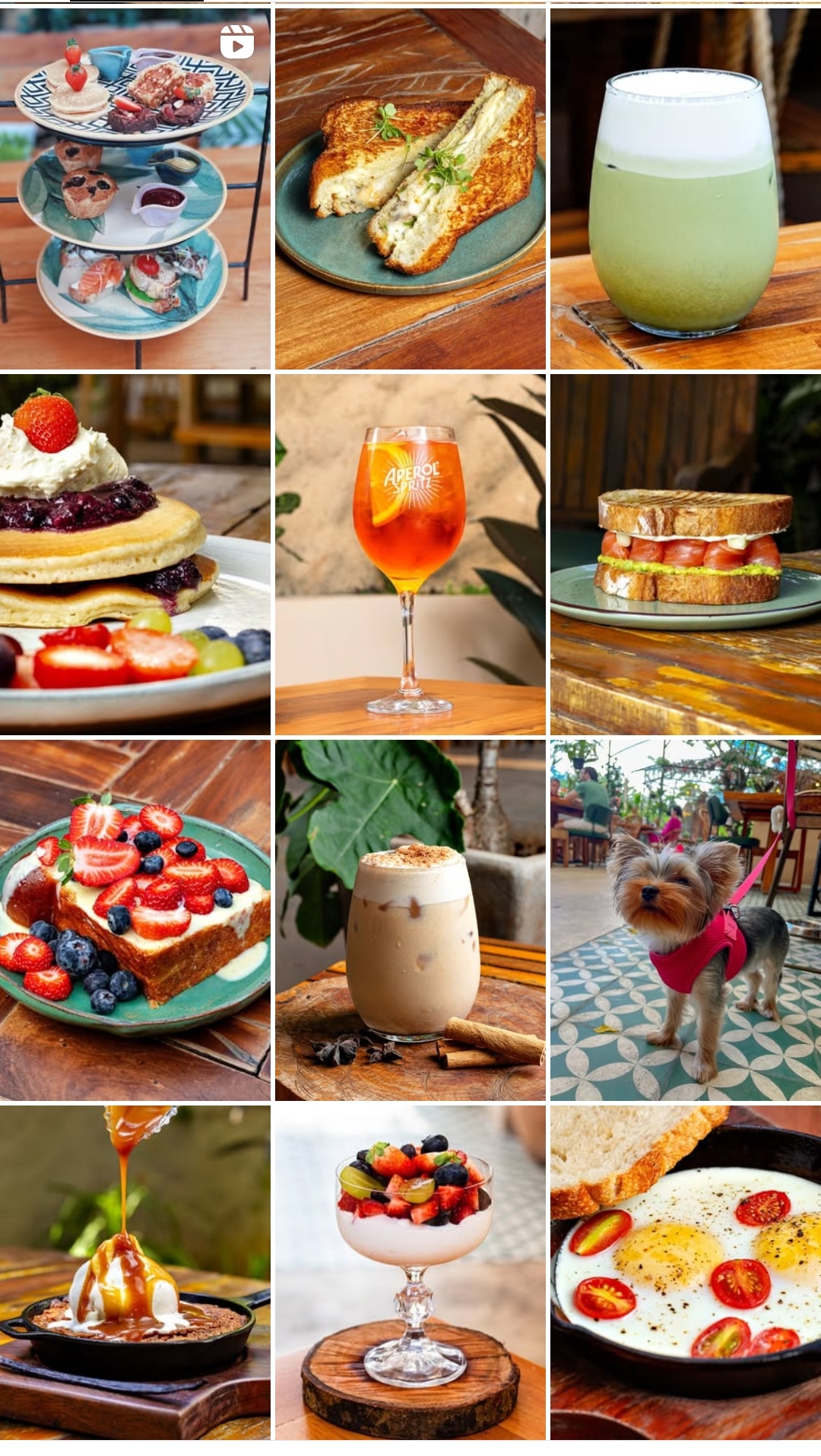Screen dimensions: 821x1456
Task: Open the Yorkshire terrier dog post
Action: 685,920
